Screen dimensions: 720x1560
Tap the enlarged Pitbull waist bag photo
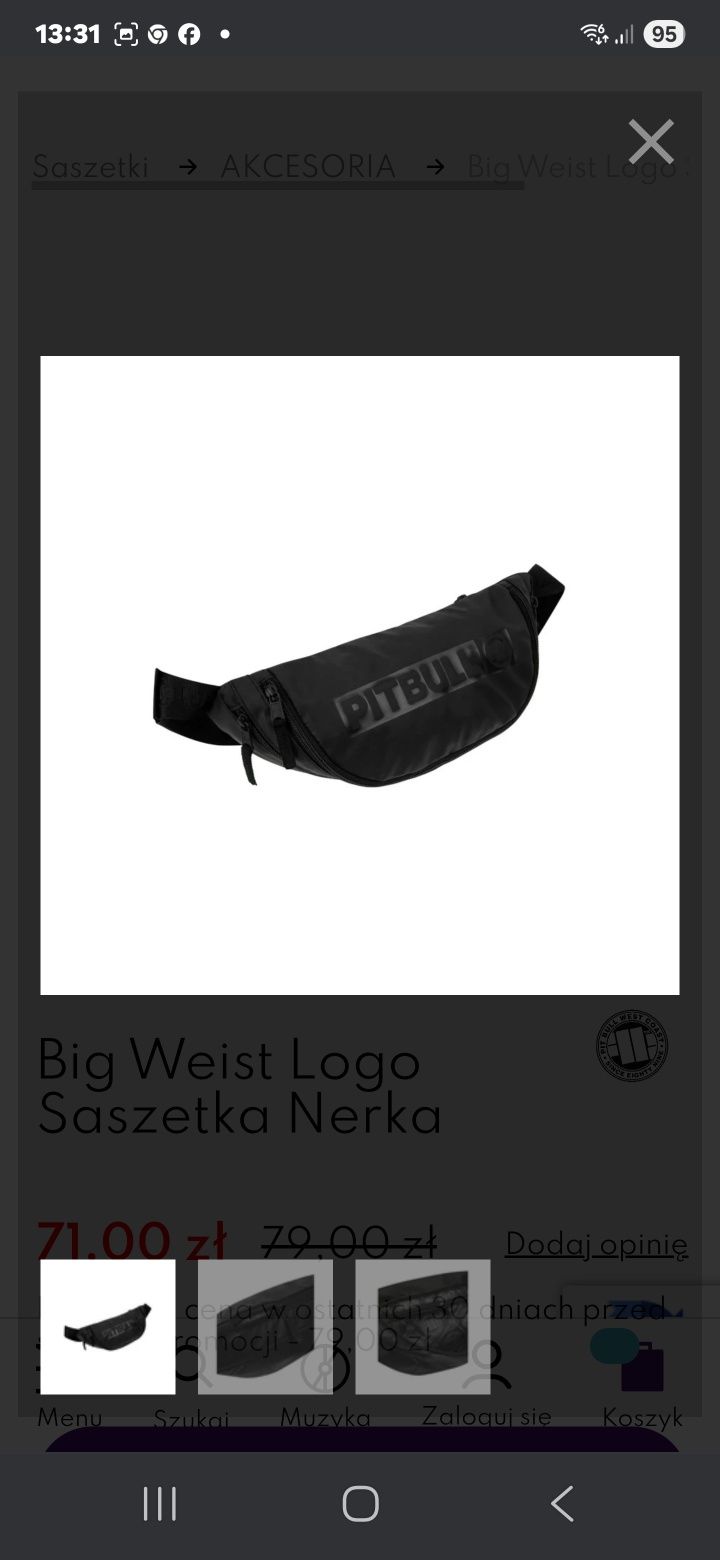[360, 675]
